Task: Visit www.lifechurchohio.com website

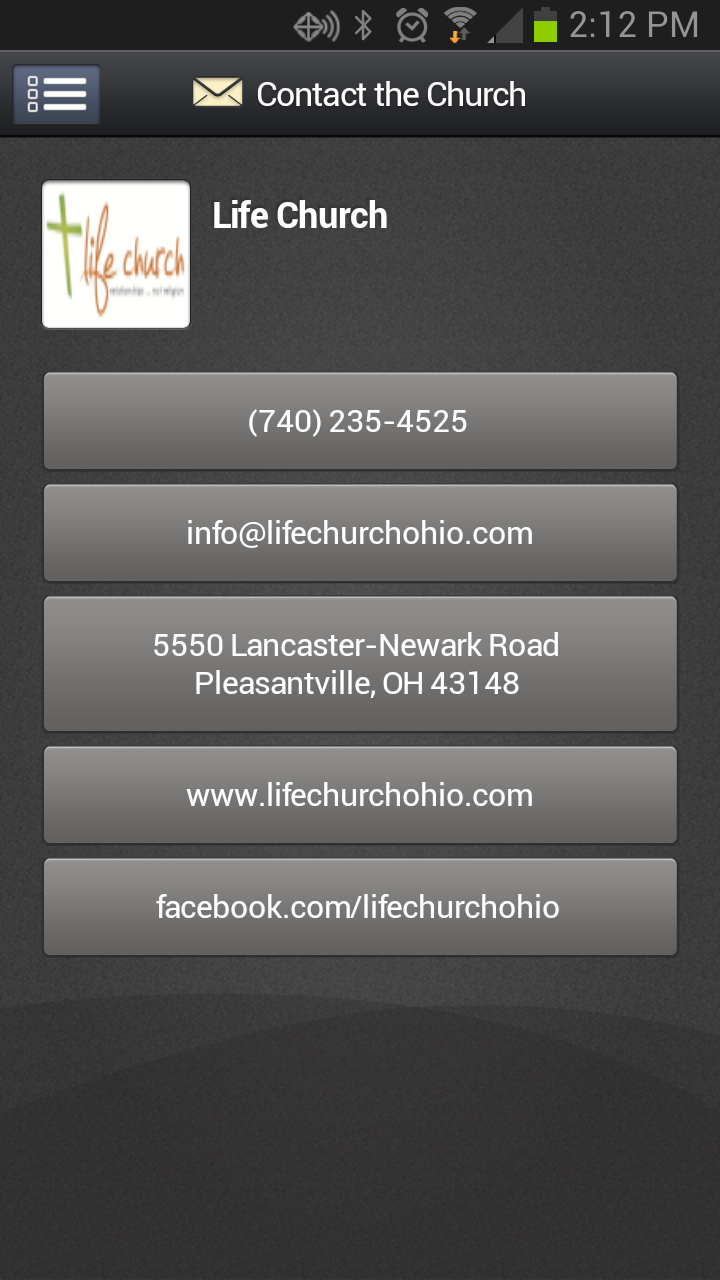Action: pyautogui.click(x=360, y=795)
